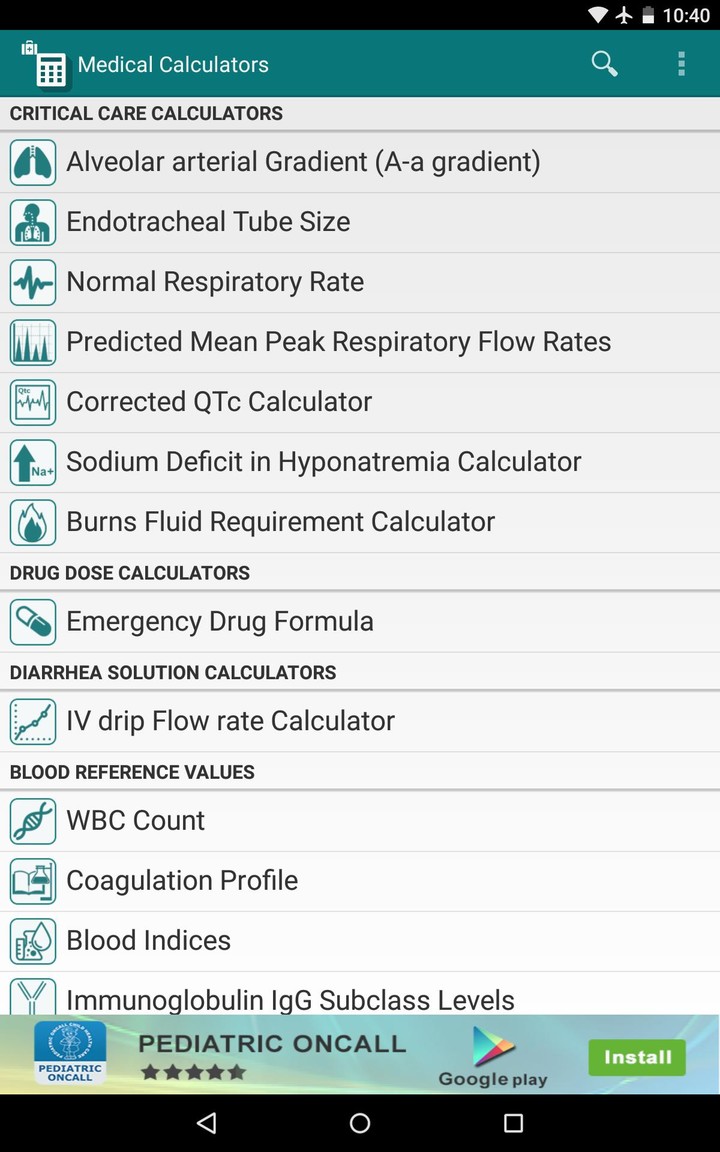Select the flame icon for Burns Fluid calculator
Viewport: 720px width, 1152px height.
coord(32,521)
